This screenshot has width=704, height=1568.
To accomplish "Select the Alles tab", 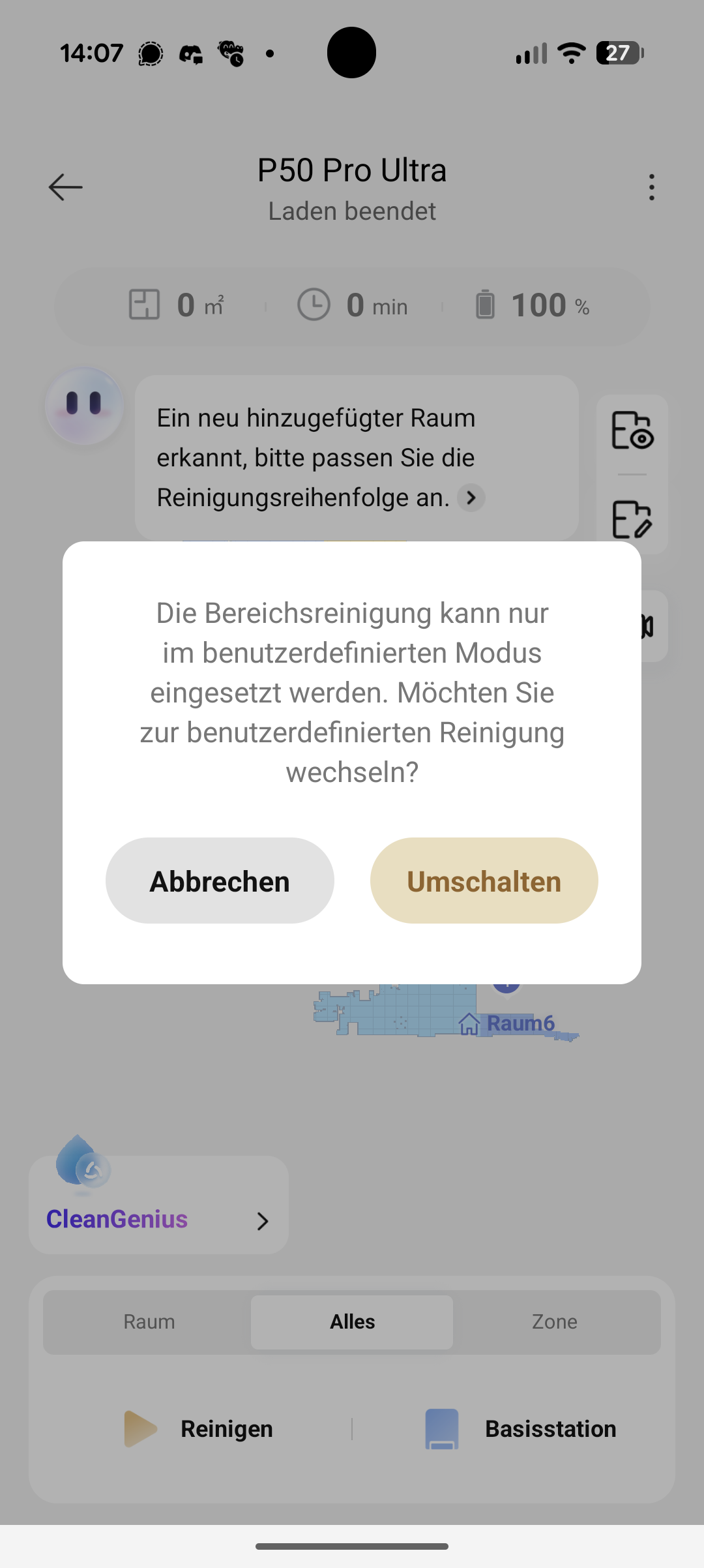I will click(x=352, y=1322).
